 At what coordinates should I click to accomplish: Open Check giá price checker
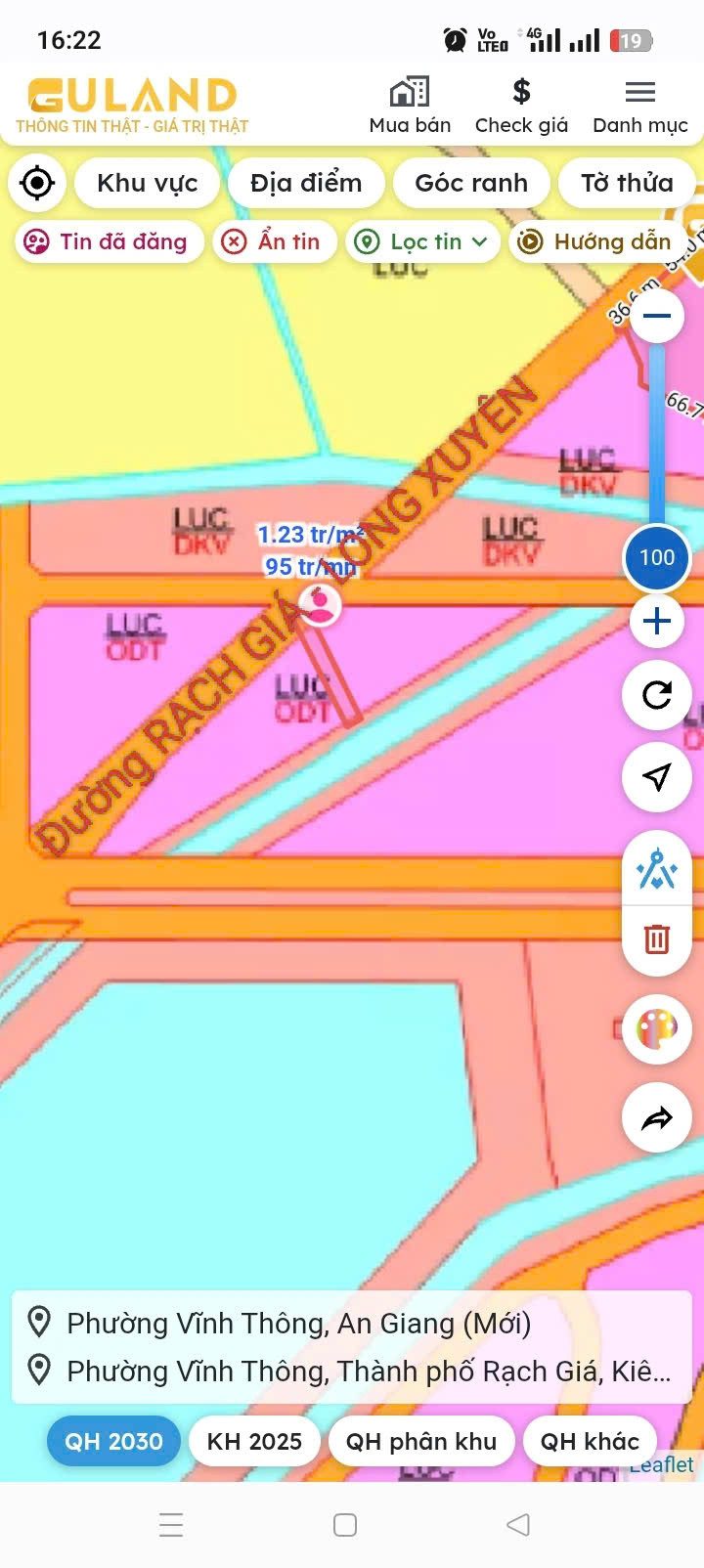(521, 106)
